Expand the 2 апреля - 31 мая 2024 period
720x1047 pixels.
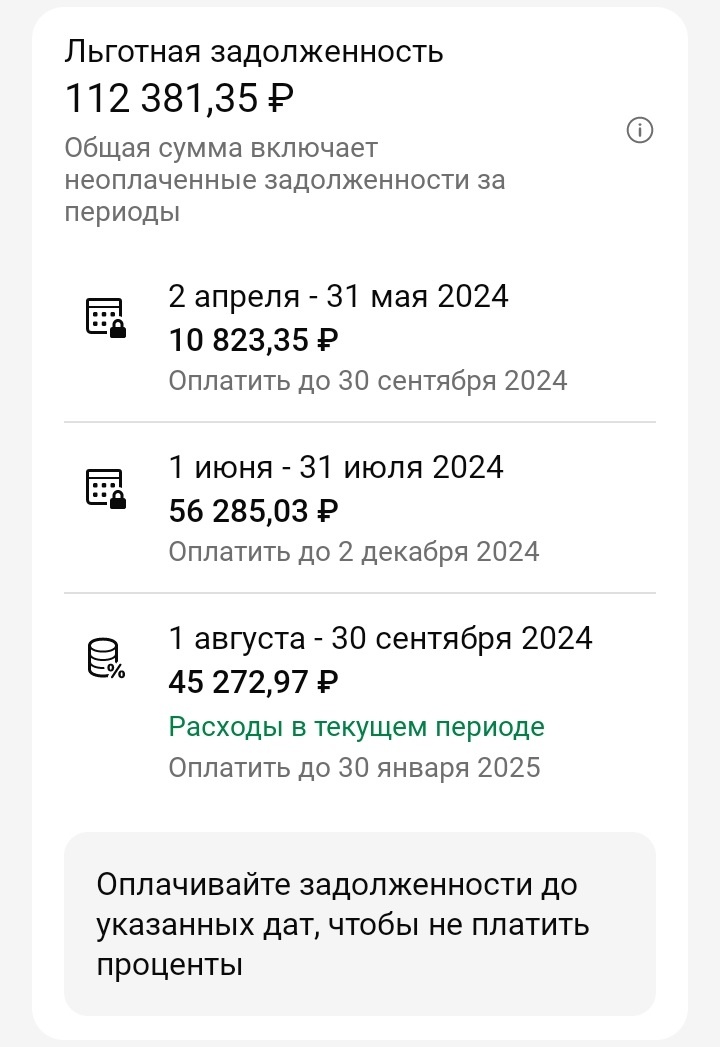[x=337, y=296]
